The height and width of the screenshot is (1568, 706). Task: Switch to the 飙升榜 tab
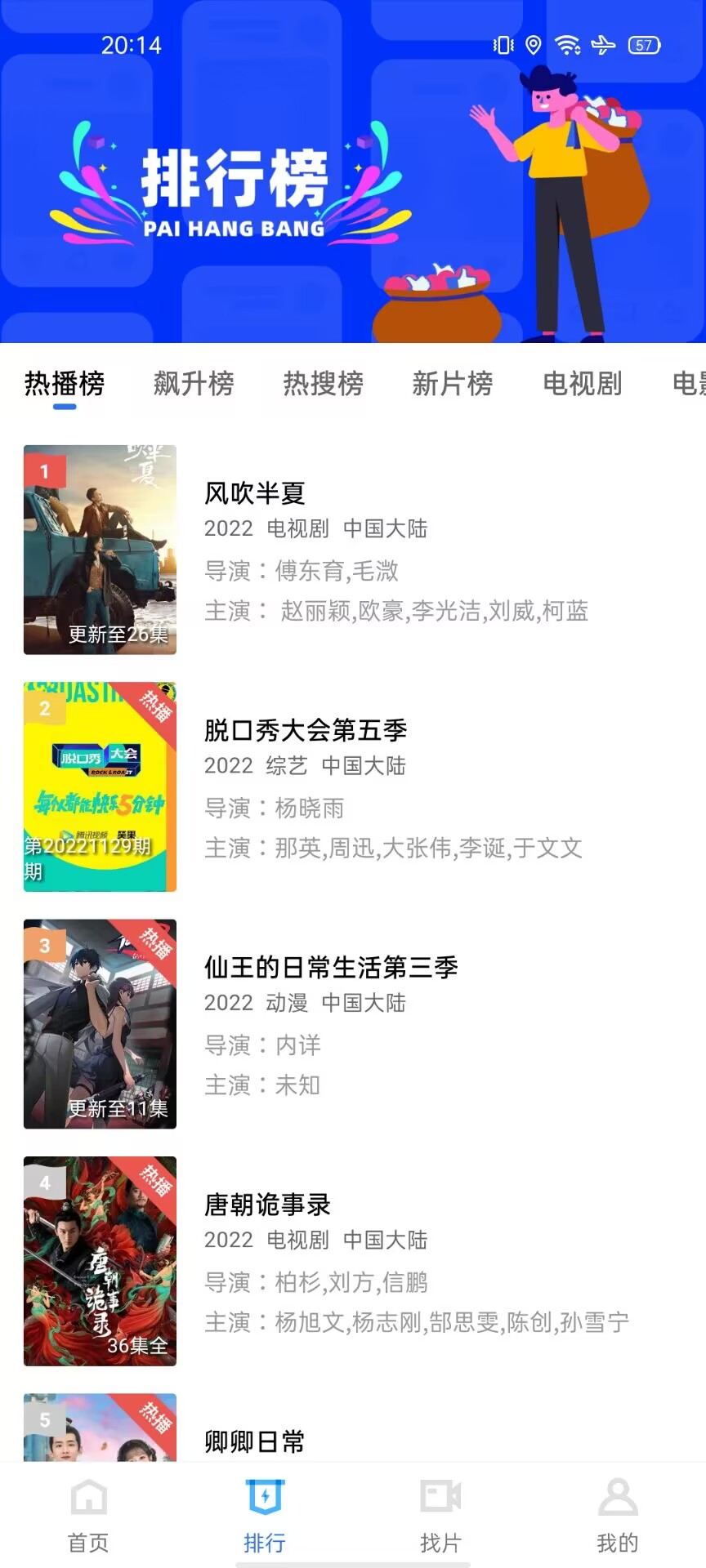194,383
